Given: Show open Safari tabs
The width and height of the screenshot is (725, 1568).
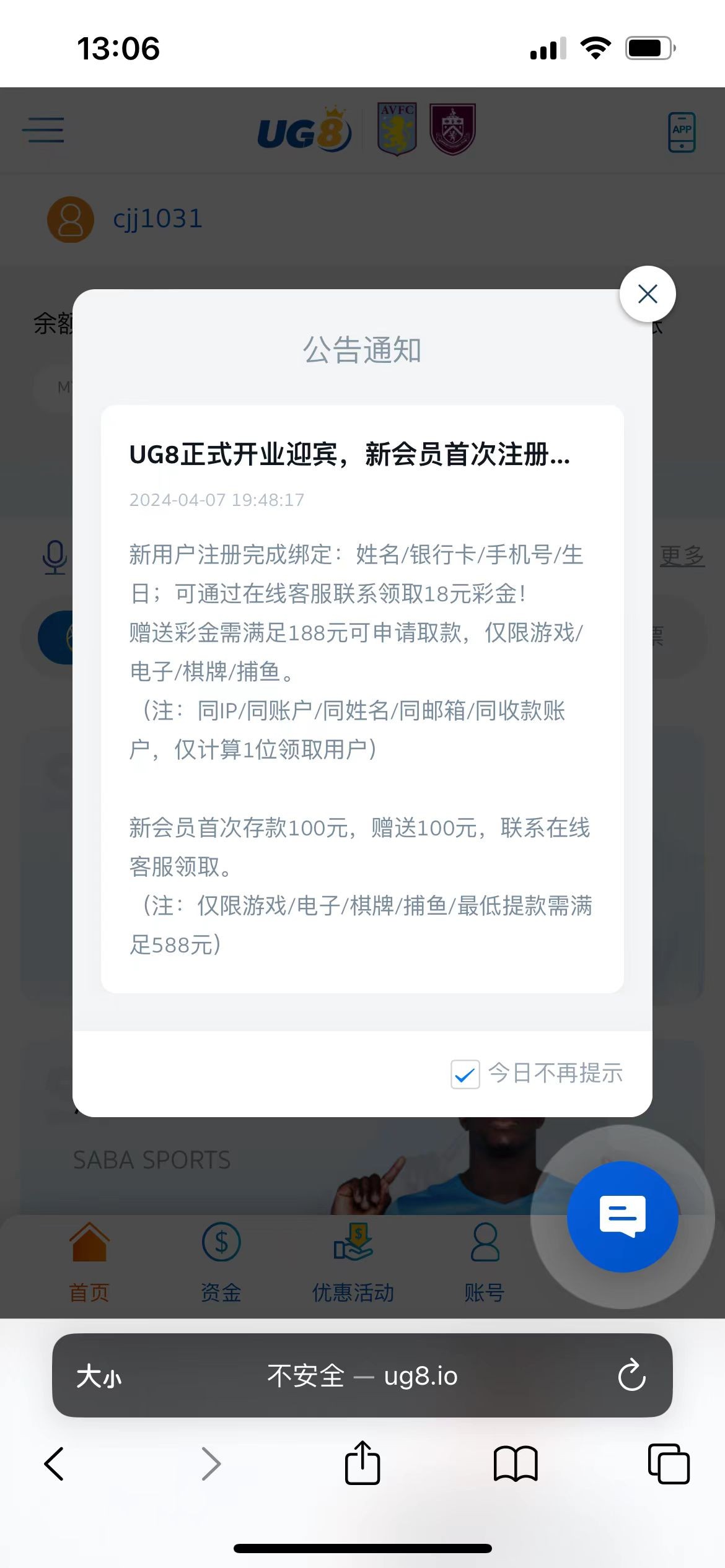Looking at the screenshot, I should pyautogui.click(x=668, y=1464).
